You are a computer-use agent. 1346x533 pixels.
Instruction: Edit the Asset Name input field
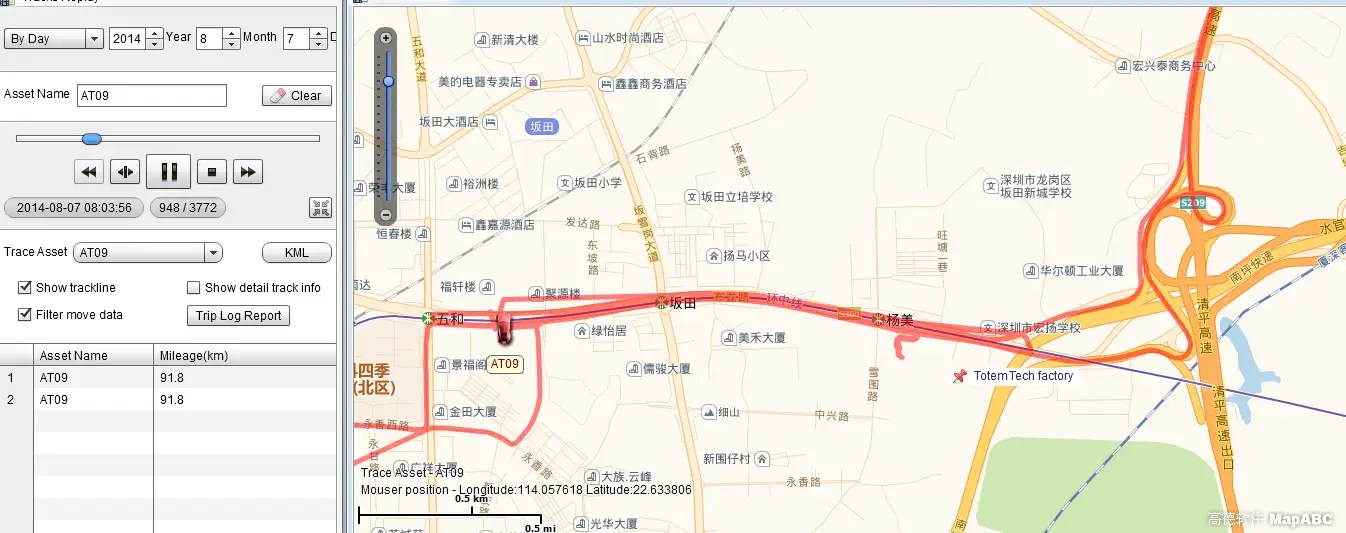(151, 96)
